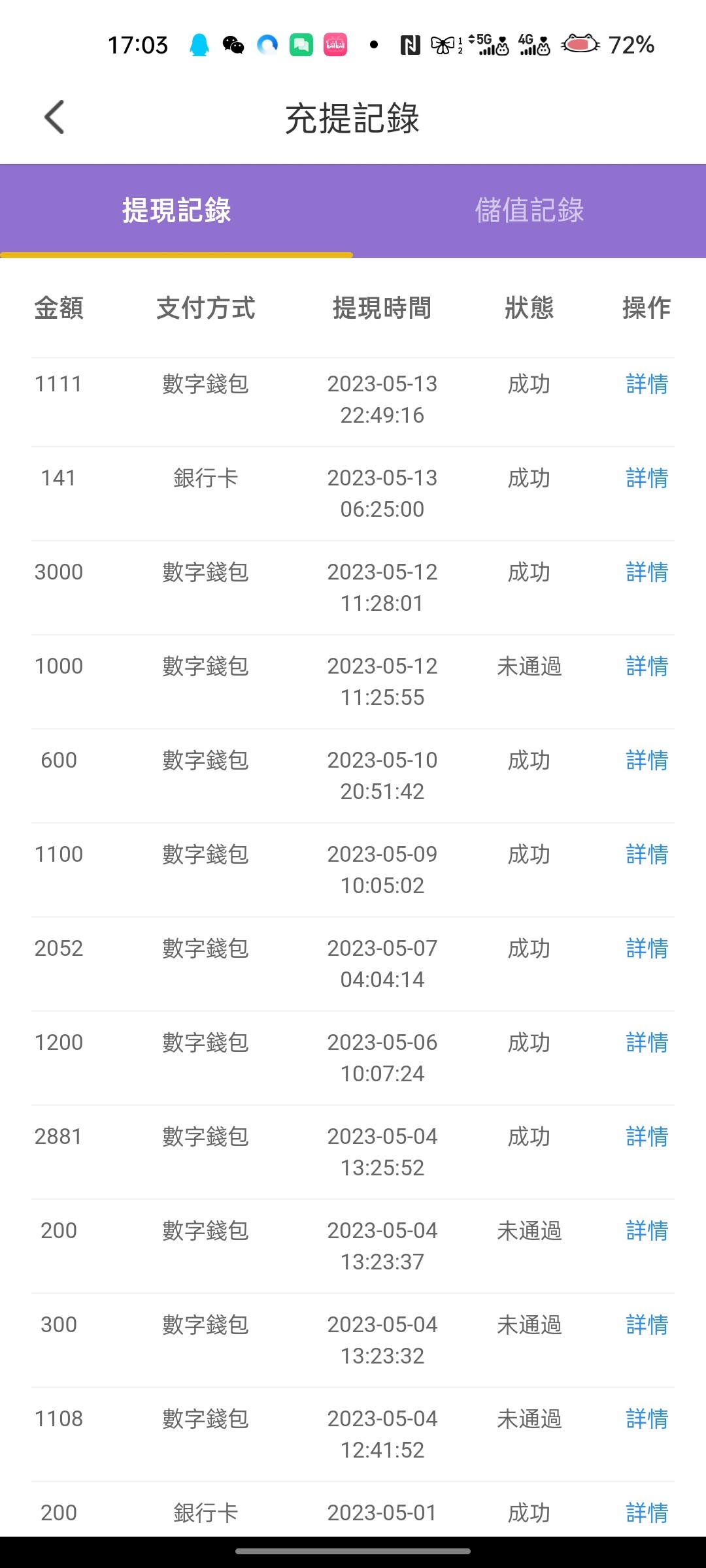View 詳情 for the 13:23:37 record
The image size is (706, 1568).
(x=647, y=1231)
